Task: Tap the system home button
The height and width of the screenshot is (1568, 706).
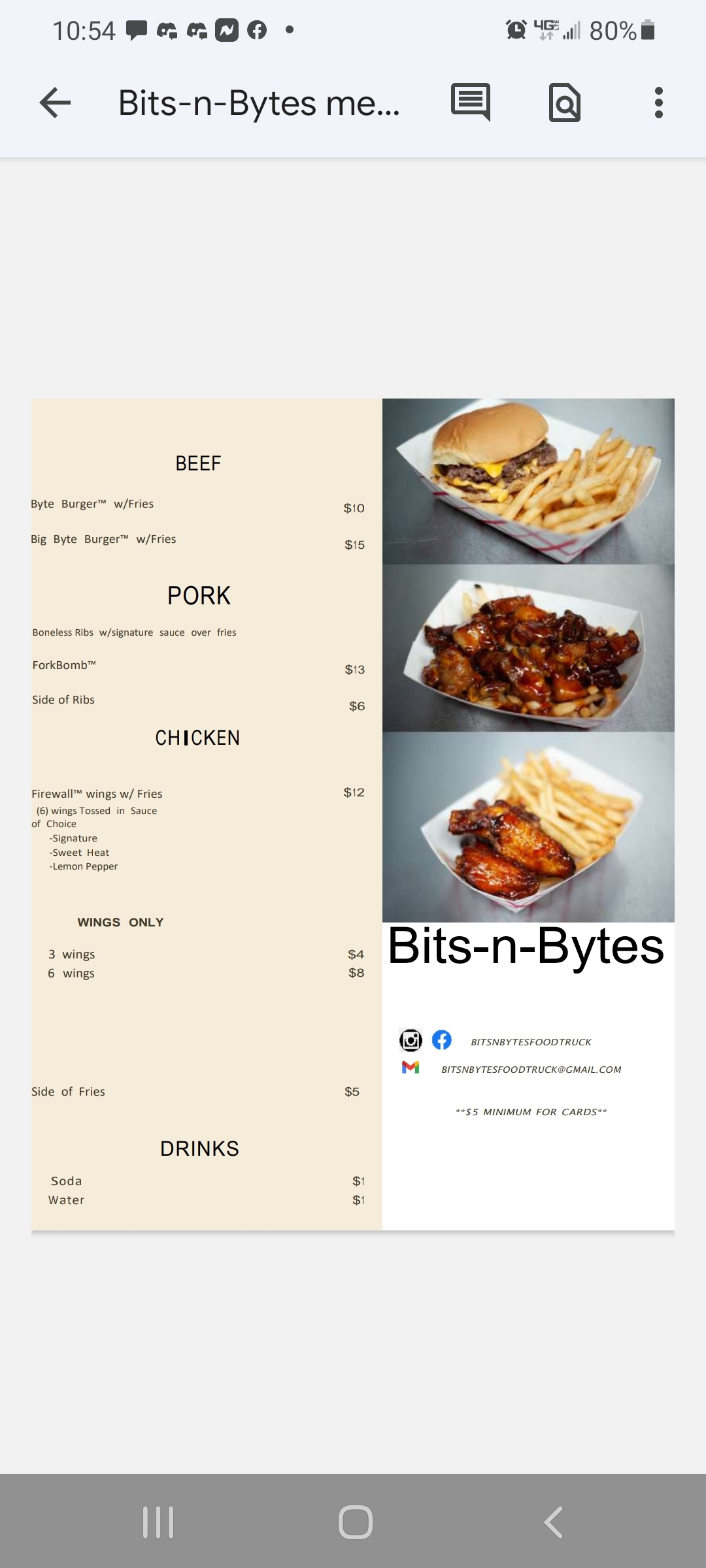Action: (355, 1522)
